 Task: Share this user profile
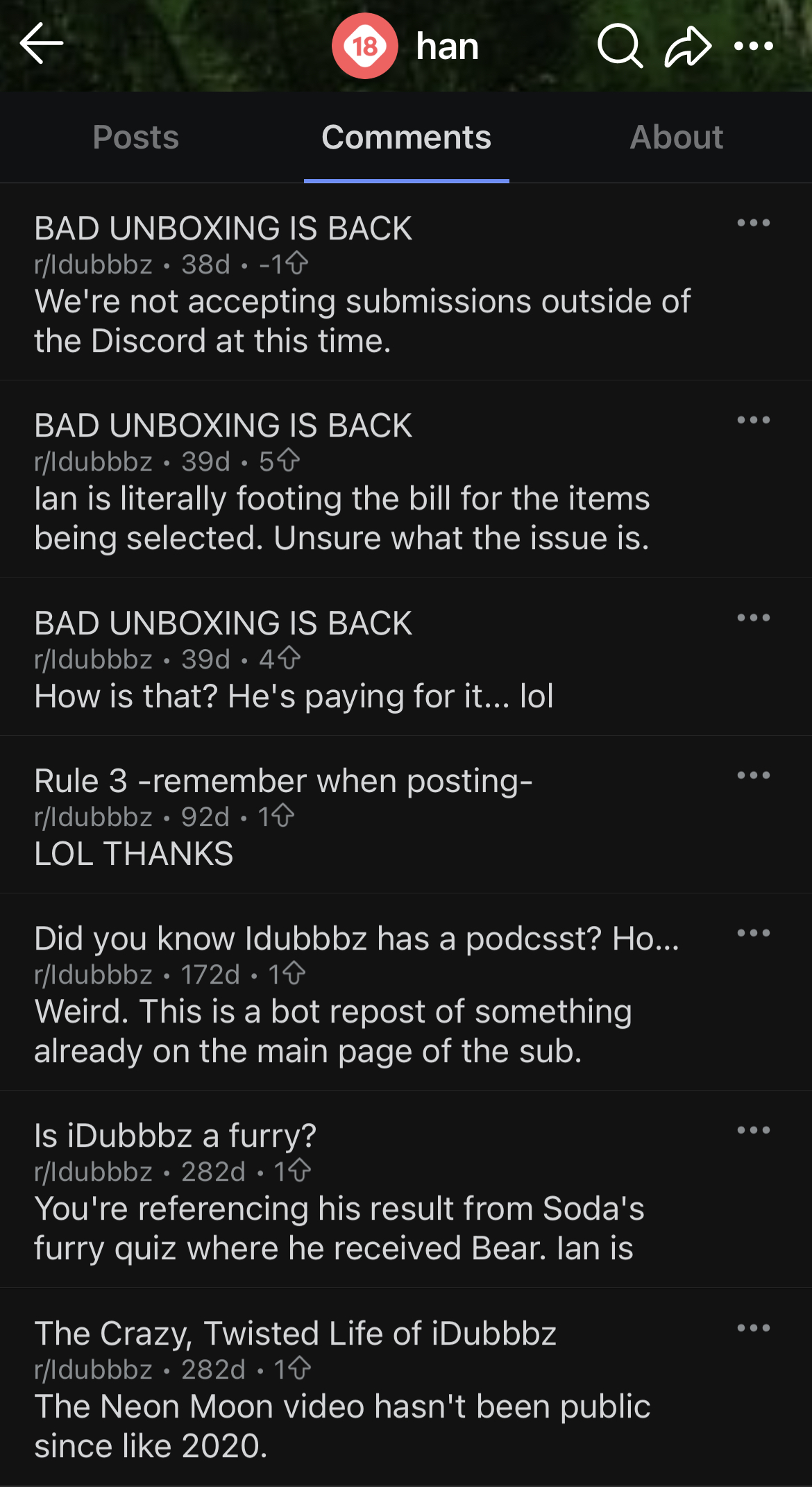coord(688,46)
